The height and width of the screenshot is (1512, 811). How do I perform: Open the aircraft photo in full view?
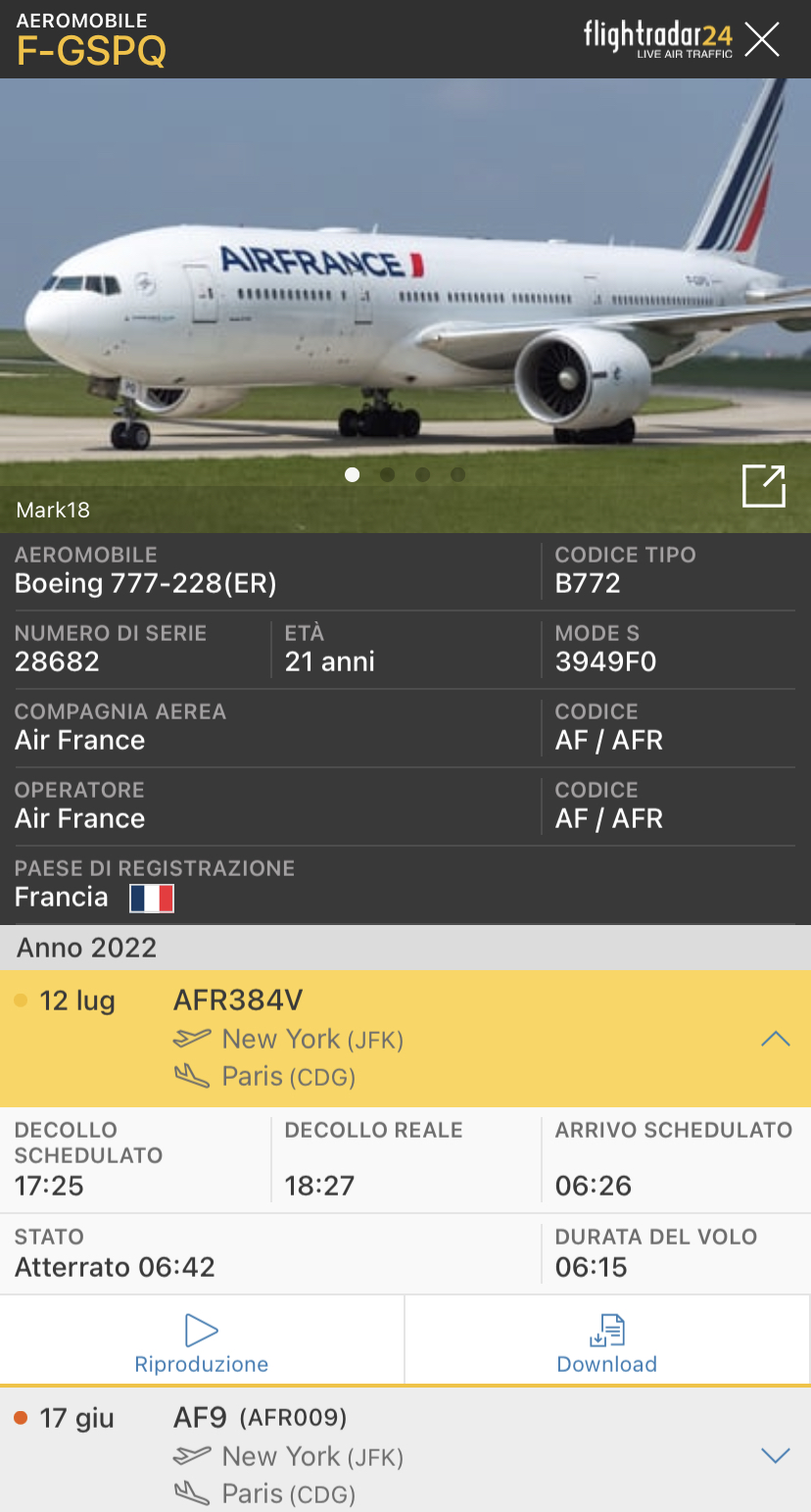coord(763,486)
